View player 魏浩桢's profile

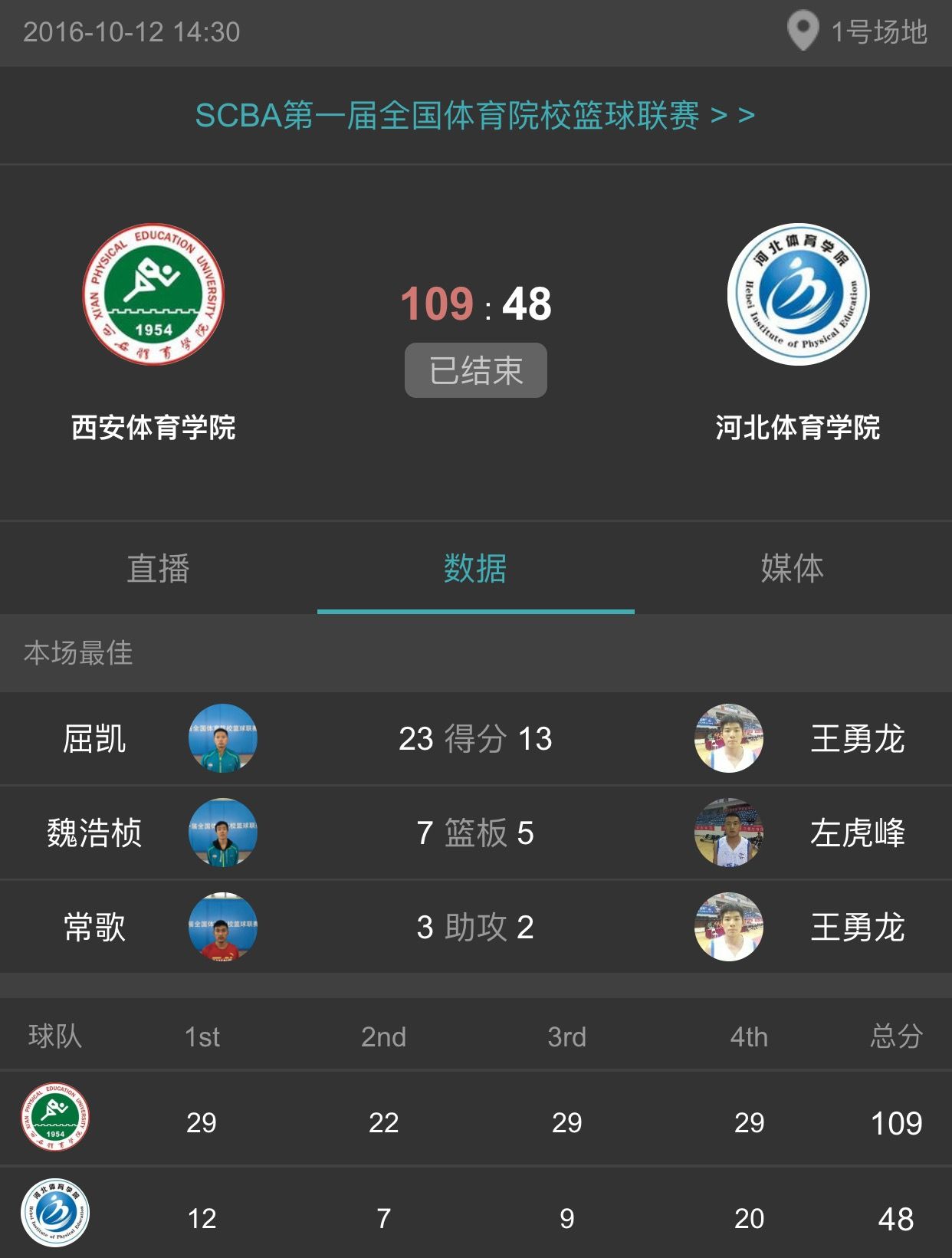(94, 833)
